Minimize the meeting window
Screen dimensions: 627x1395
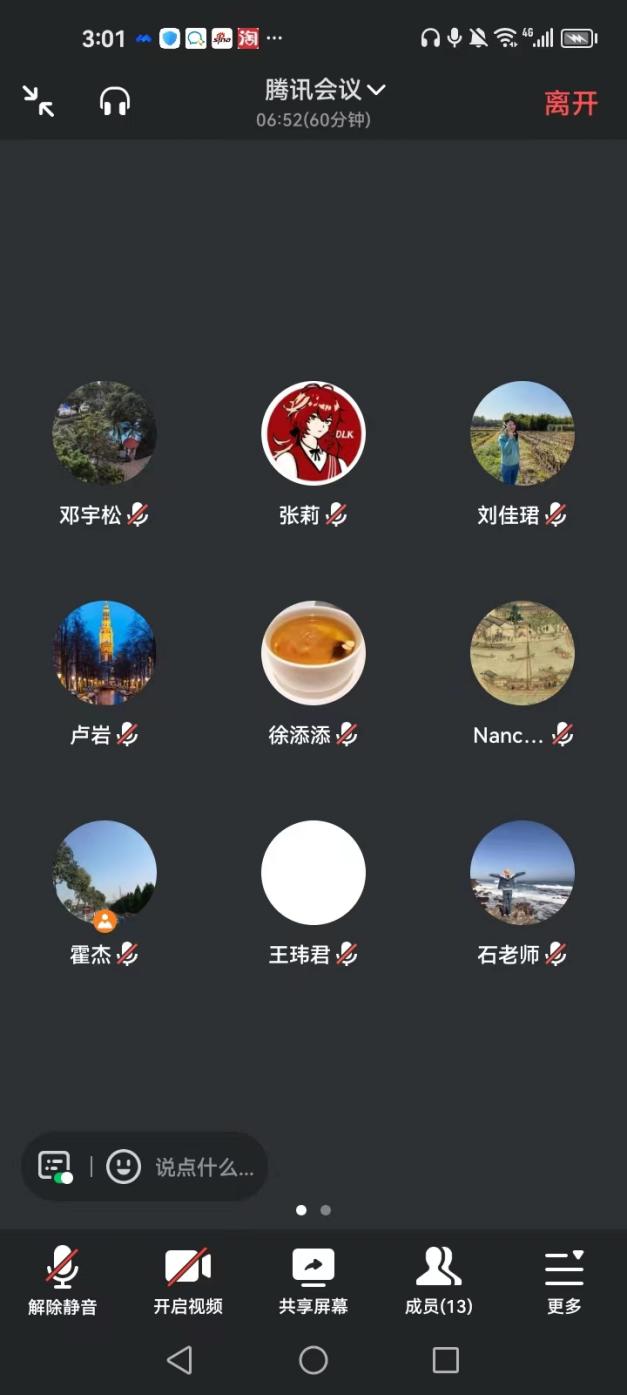click(38, 101)
